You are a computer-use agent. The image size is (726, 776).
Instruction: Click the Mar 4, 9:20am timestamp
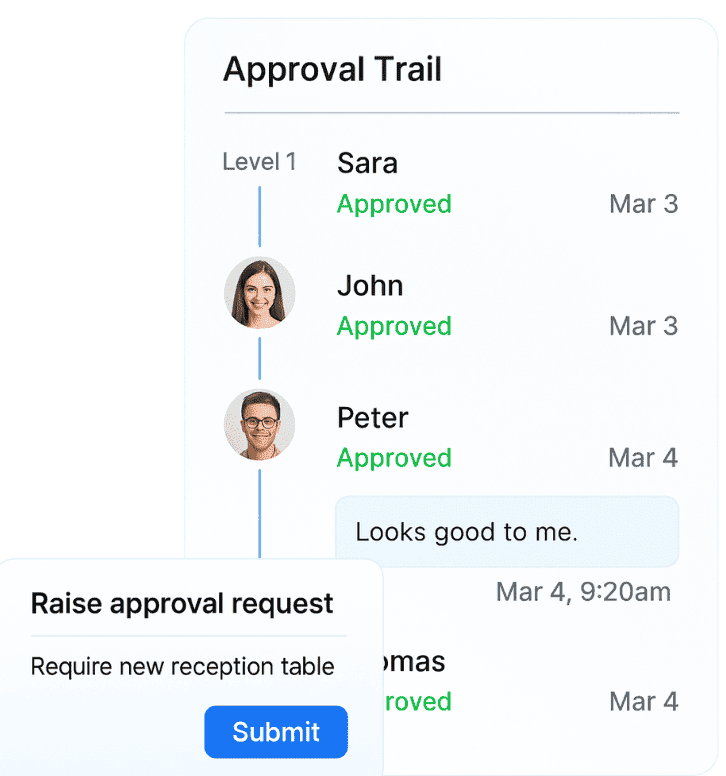pyautogui.click(x=582, y=592)
